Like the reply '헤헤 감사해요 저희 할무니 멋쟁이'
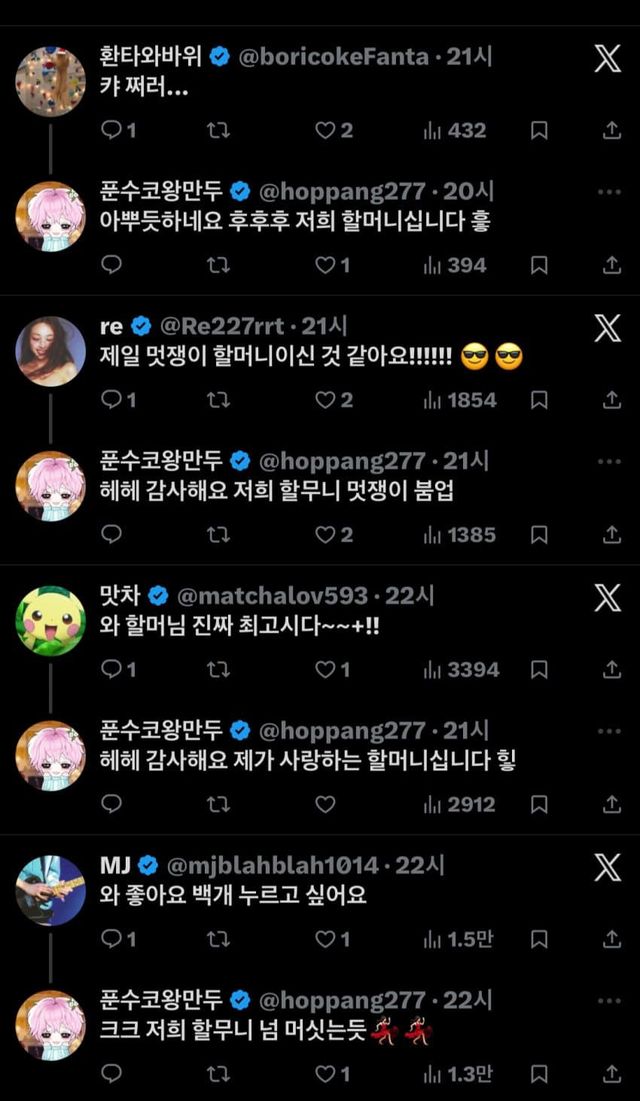This screenshot has height=1101, width=640. [x=325, y=535]
